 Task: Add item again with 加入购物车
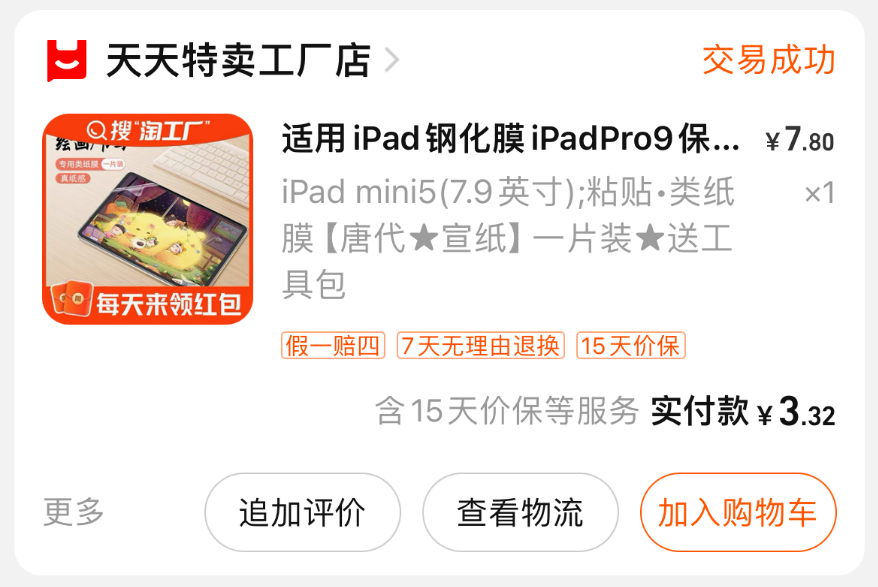point(738,513)
